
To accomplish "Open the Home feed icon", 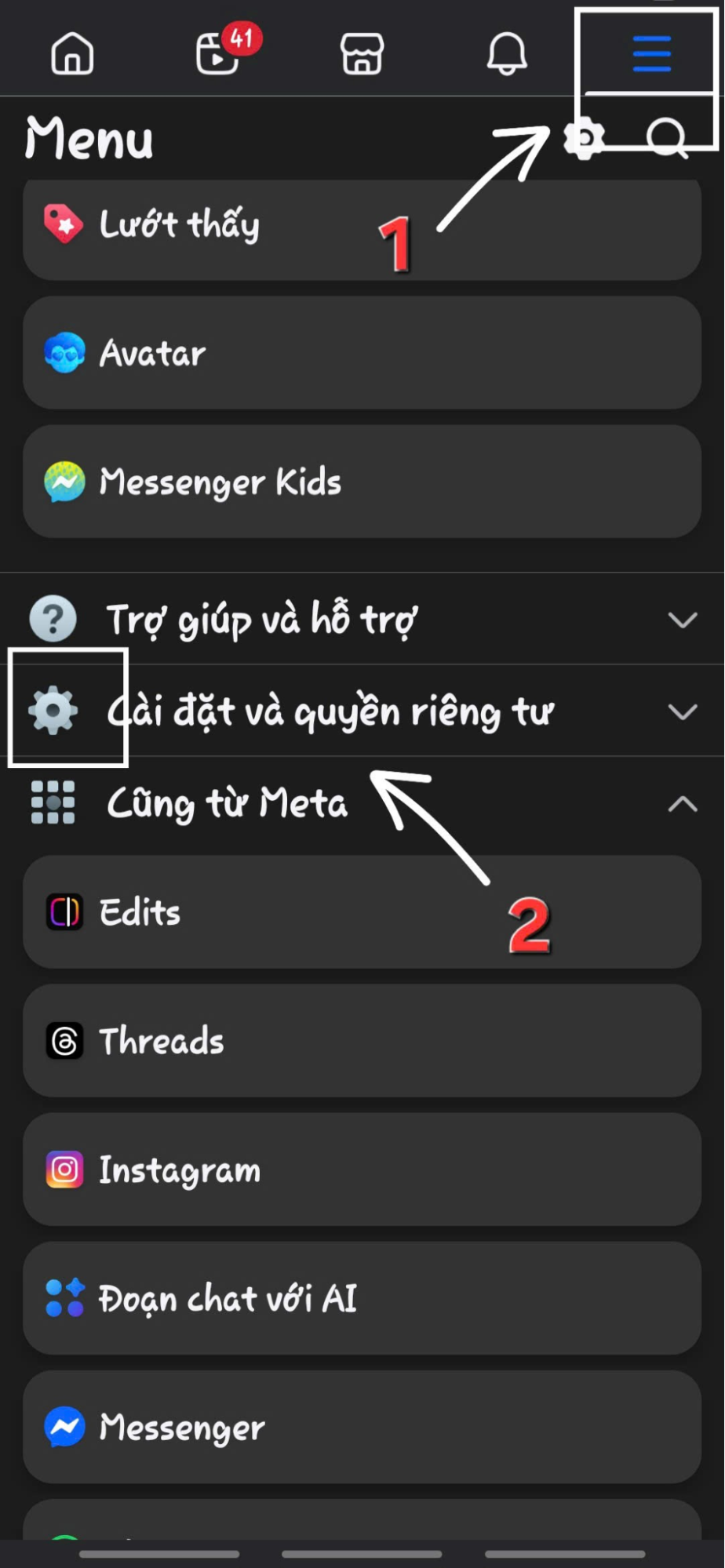I will point(72,53).
